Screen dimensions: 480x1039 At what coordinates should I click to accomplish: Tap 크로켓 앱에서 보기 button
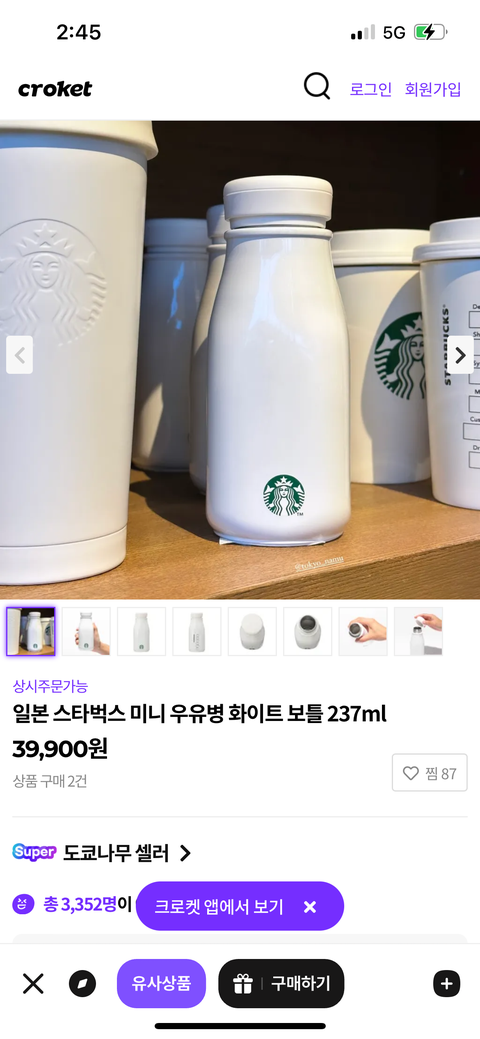tap(219, 906)
